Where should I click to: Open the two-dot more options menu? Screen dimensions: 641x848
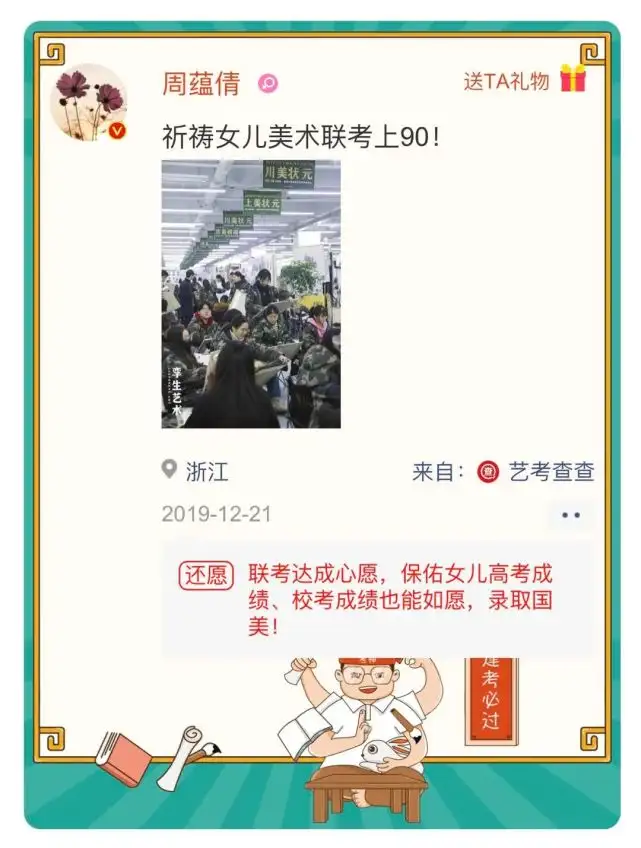[571, 515]
